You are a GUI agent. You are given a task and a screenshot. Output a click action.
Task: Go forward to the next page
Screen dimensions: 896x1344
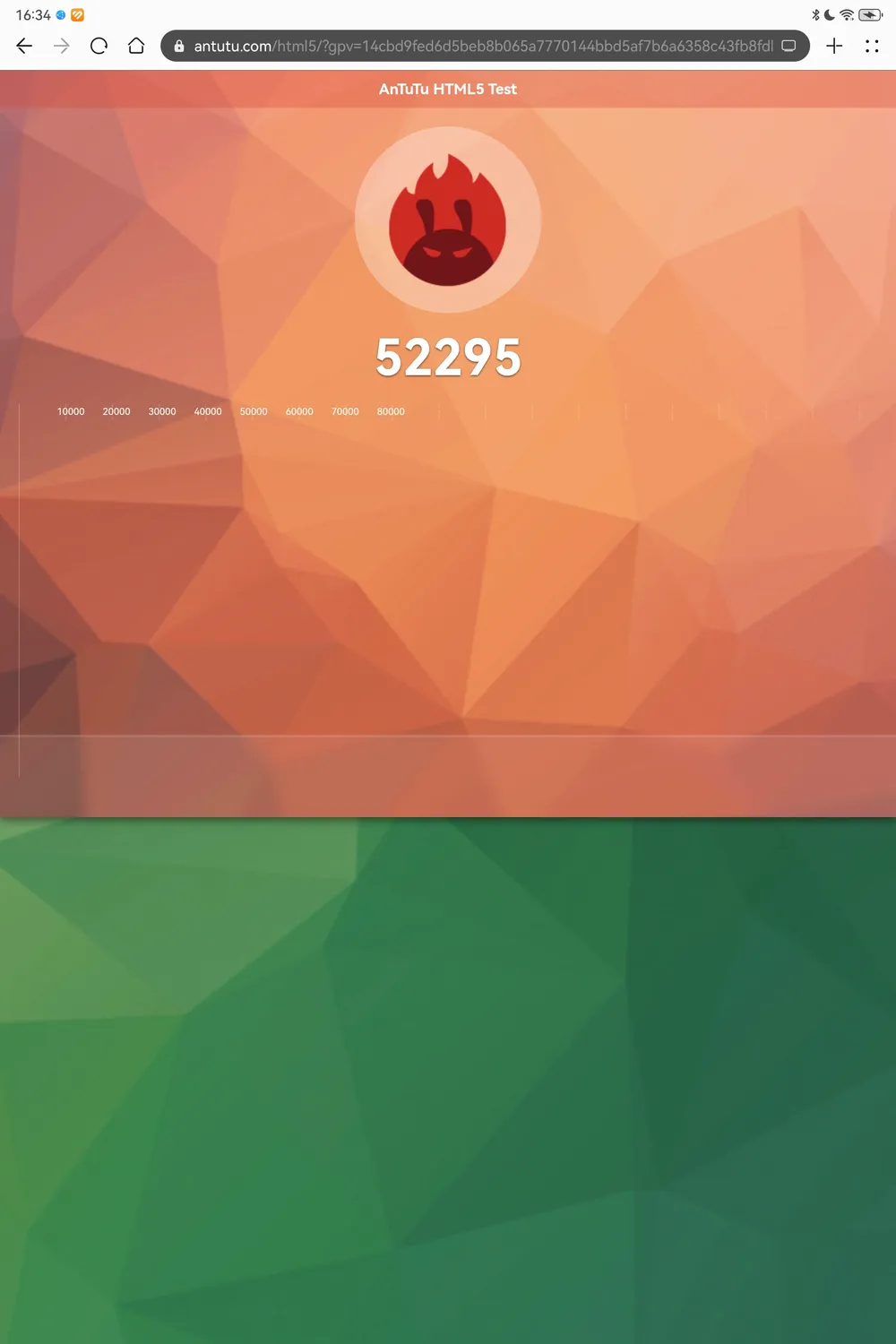pos(62,46)
